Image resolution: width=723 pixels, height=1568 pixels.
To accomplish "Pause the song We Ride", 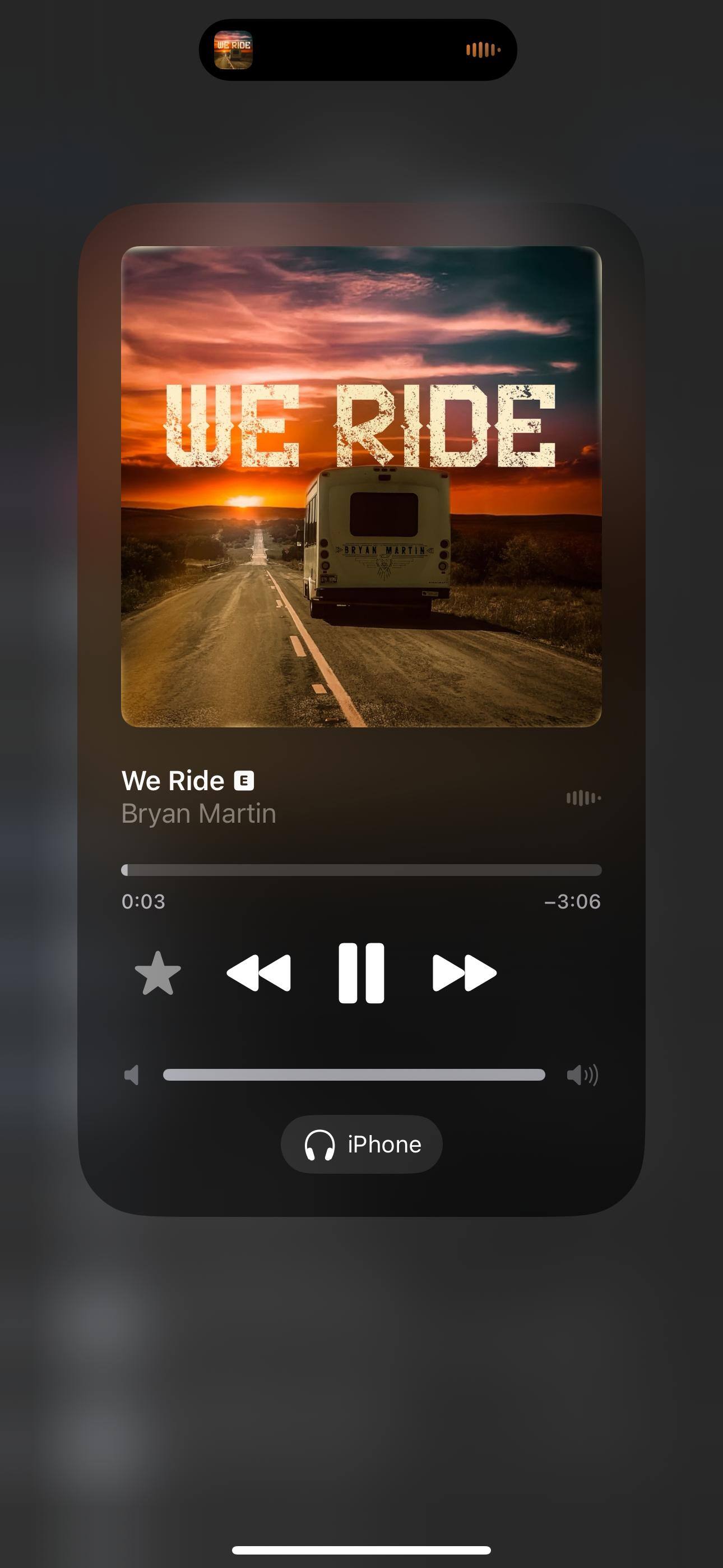I will [361, 972].
